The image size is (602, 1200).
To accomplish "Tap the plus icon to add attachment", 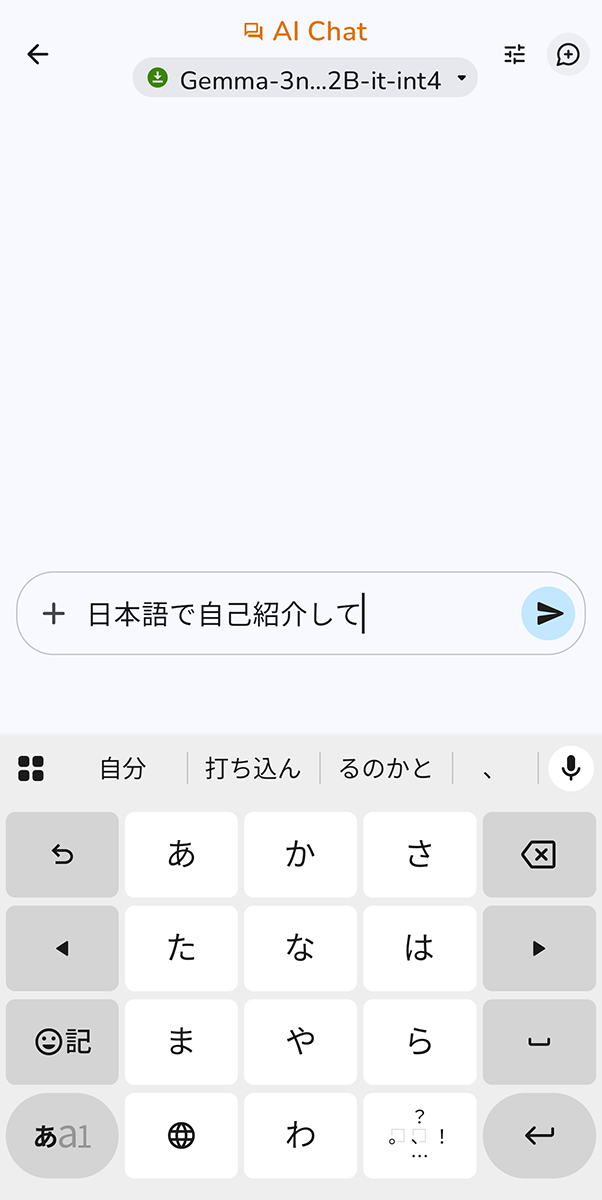I will click(x=53, y=614).
